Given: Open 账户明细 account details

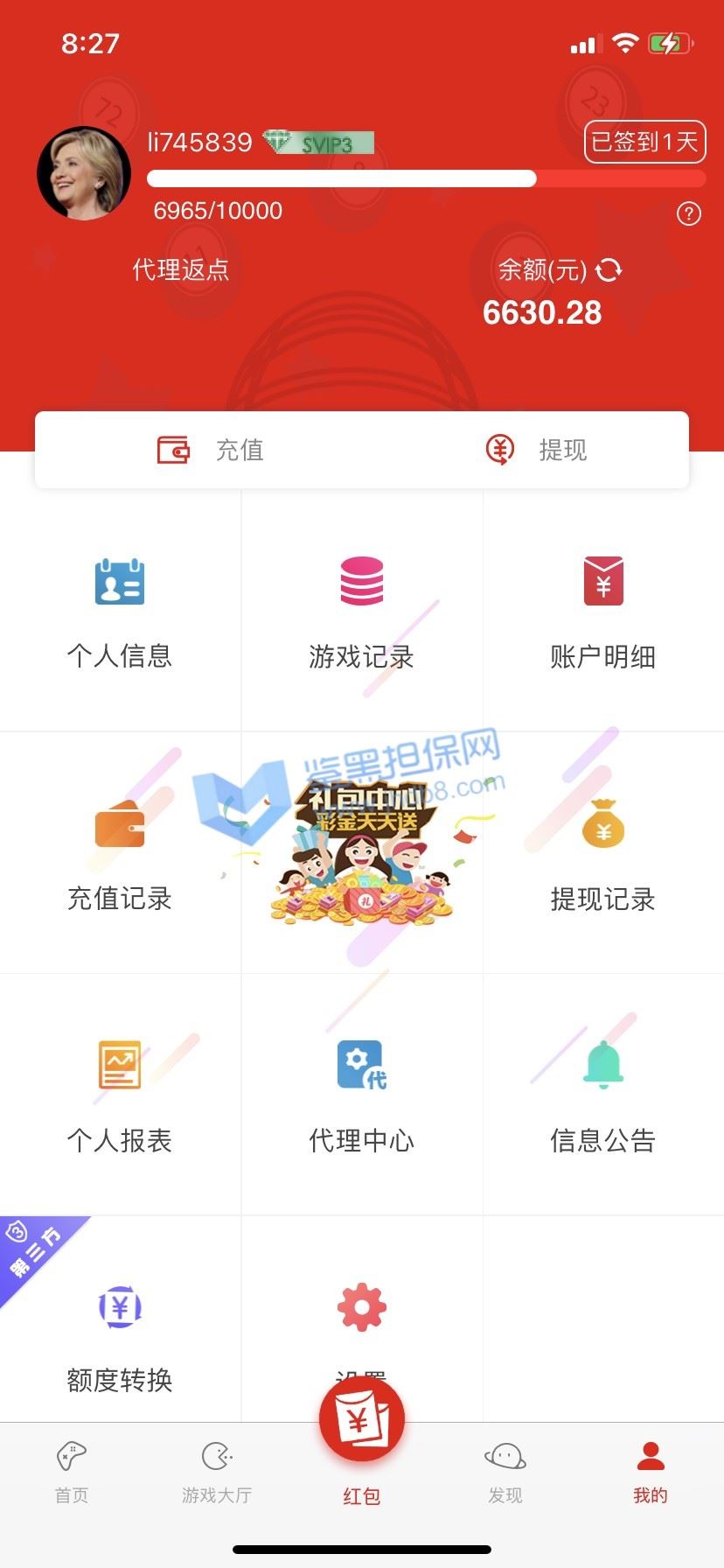Looking at the screenshot, I should [603, 611].
